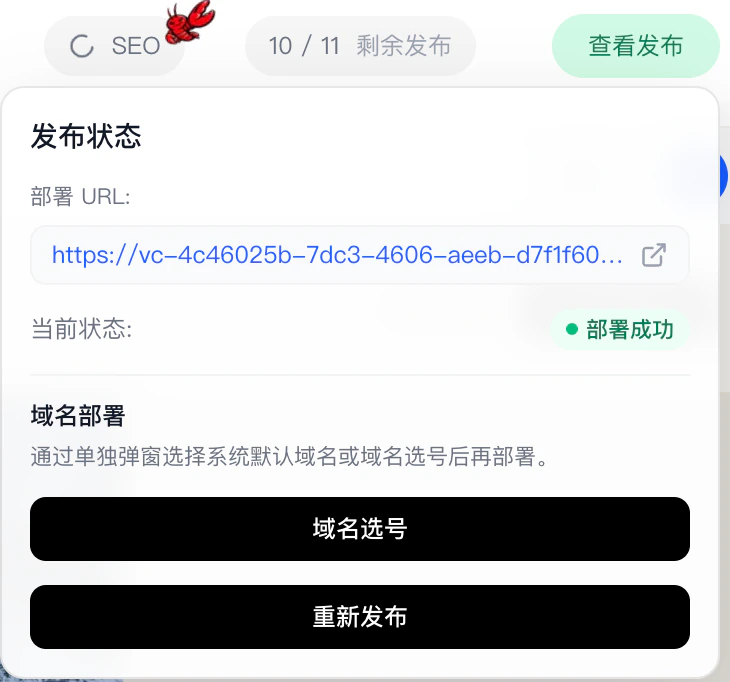Tap the 查看发布 button
Screen dimensions: 730x682
pyautogui.click(x=635, y=45)
